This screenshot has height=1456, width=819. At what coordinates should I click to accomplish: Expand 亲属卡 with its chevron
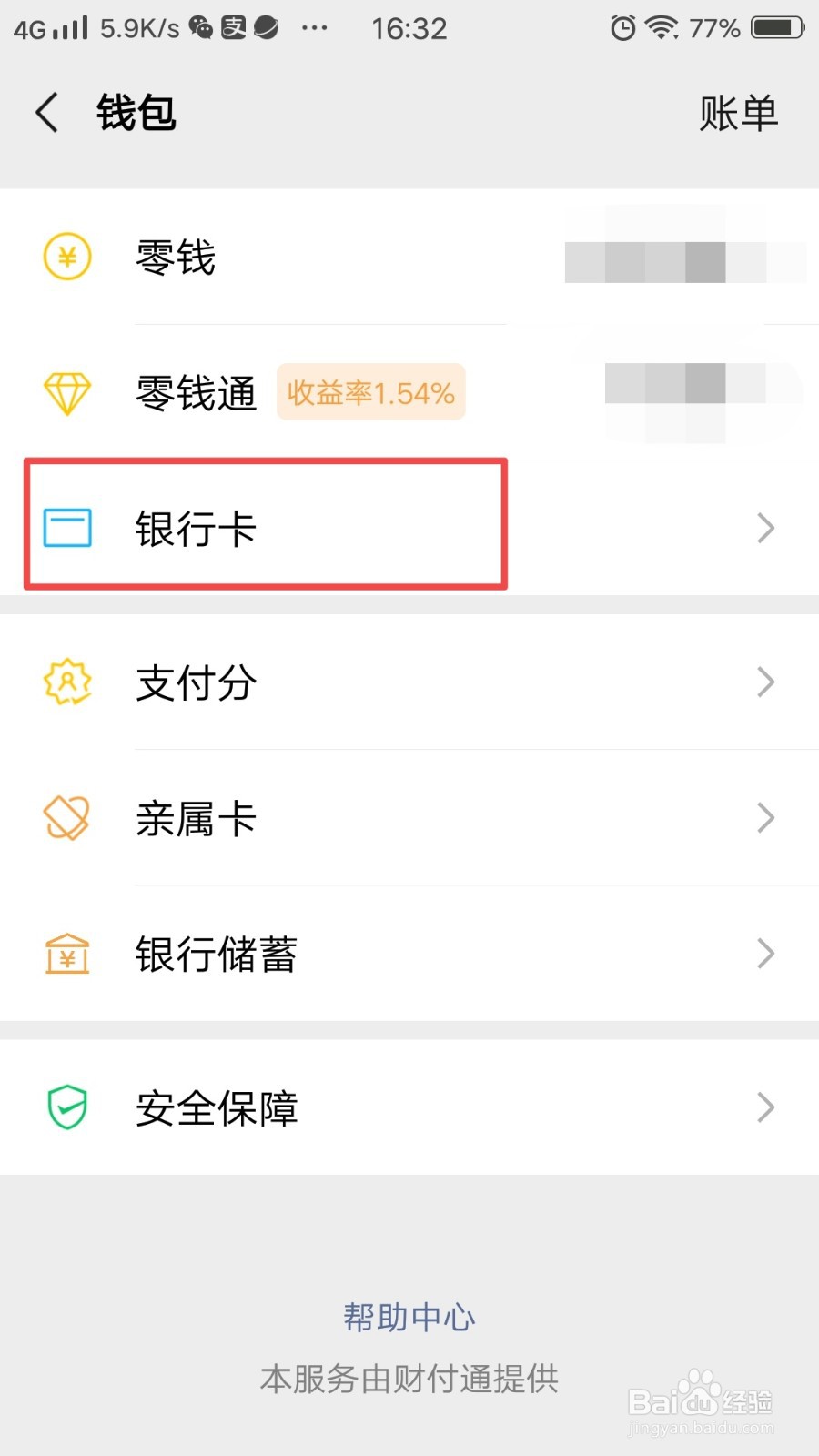765,818
